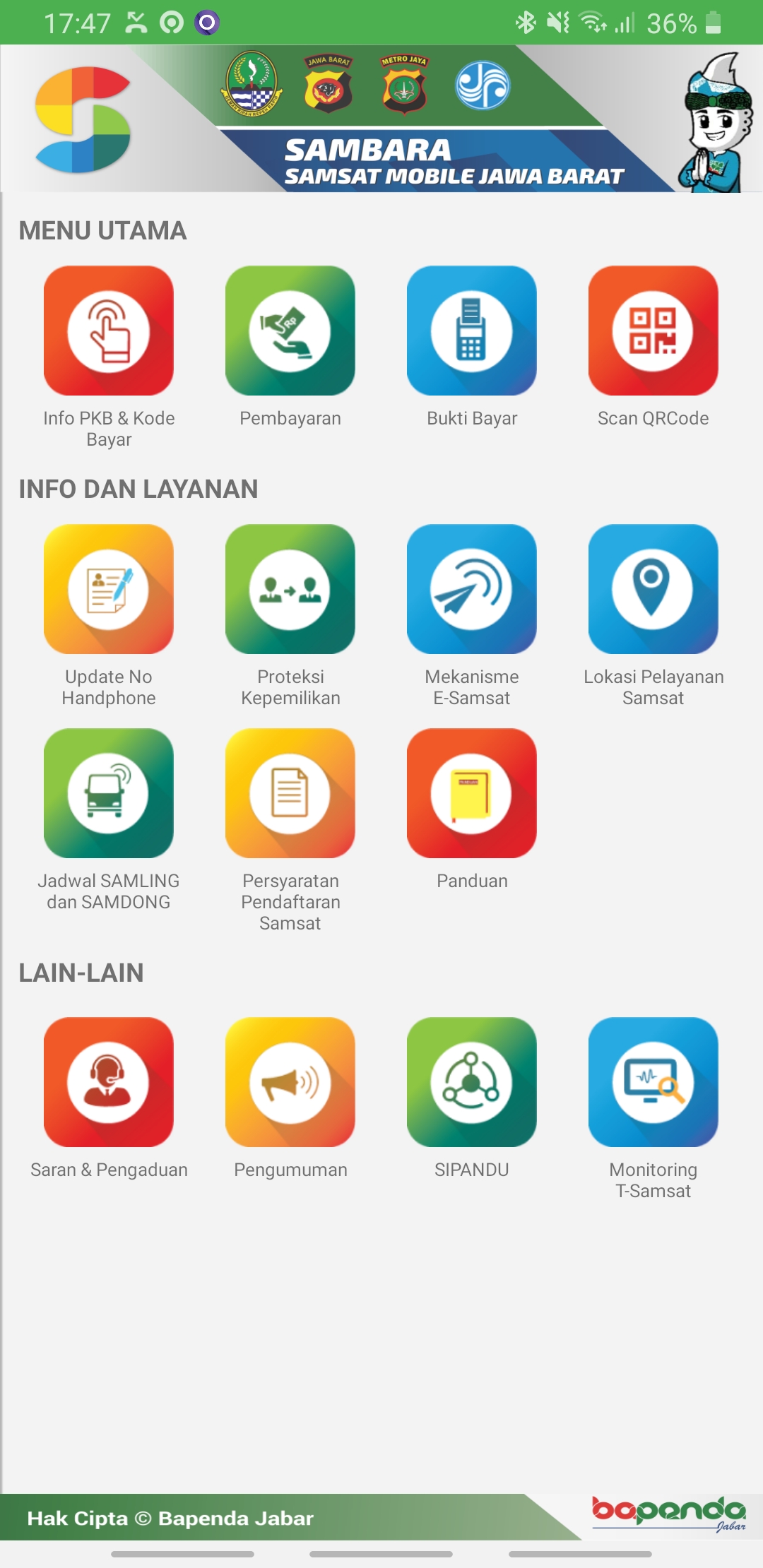763x1568 pixels.
Task: Open the Panduan guide
Action: coord(471,793)
